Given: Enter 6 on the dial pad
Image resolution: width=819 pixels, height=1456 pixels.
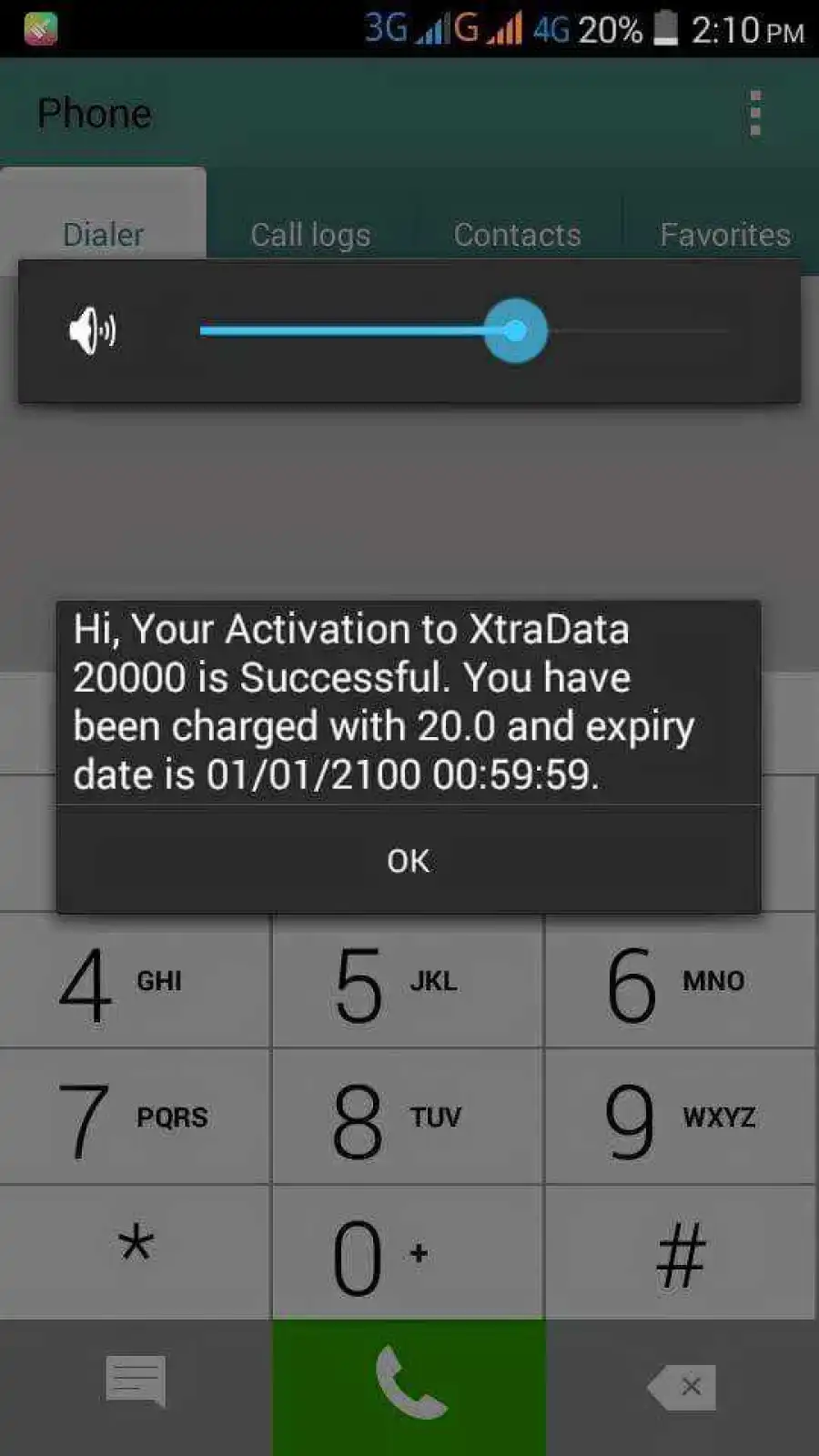Looking at the screenshot, I should pos(681,983).
